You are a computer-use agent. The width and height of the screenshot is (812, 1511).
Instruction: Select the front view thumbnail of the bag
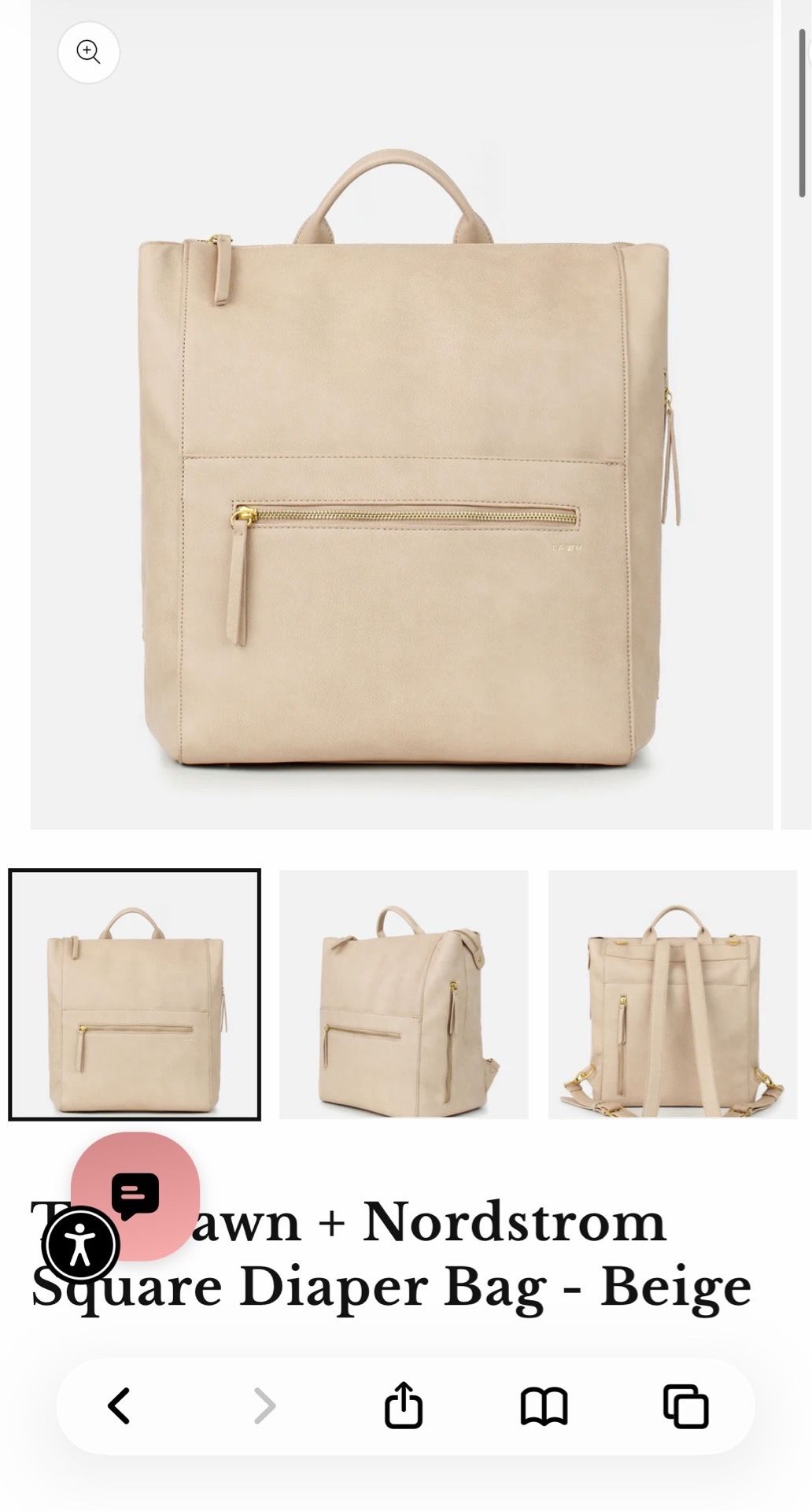click(x=135, y=995)
